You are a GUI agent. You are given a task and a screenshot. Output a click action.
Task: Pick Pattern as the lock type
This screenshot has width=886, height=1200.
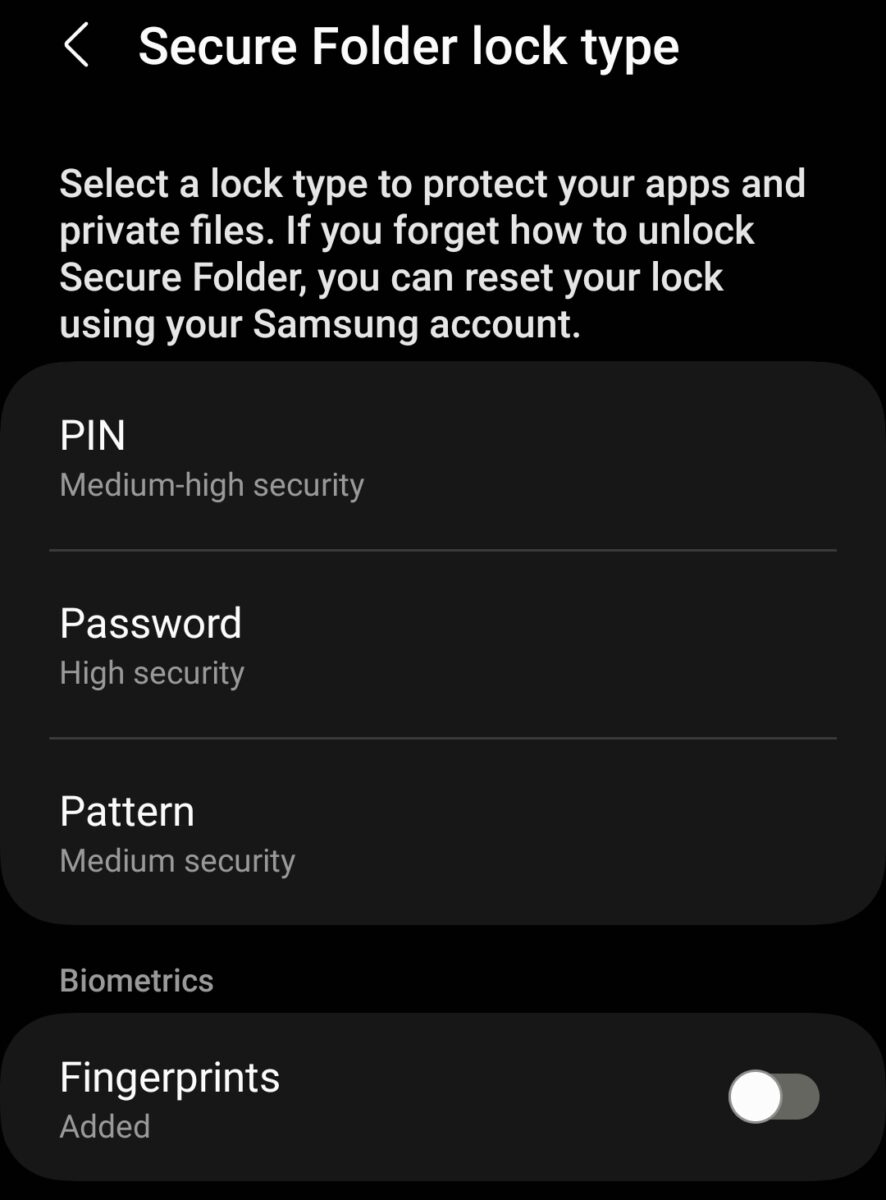pos(442,833)
